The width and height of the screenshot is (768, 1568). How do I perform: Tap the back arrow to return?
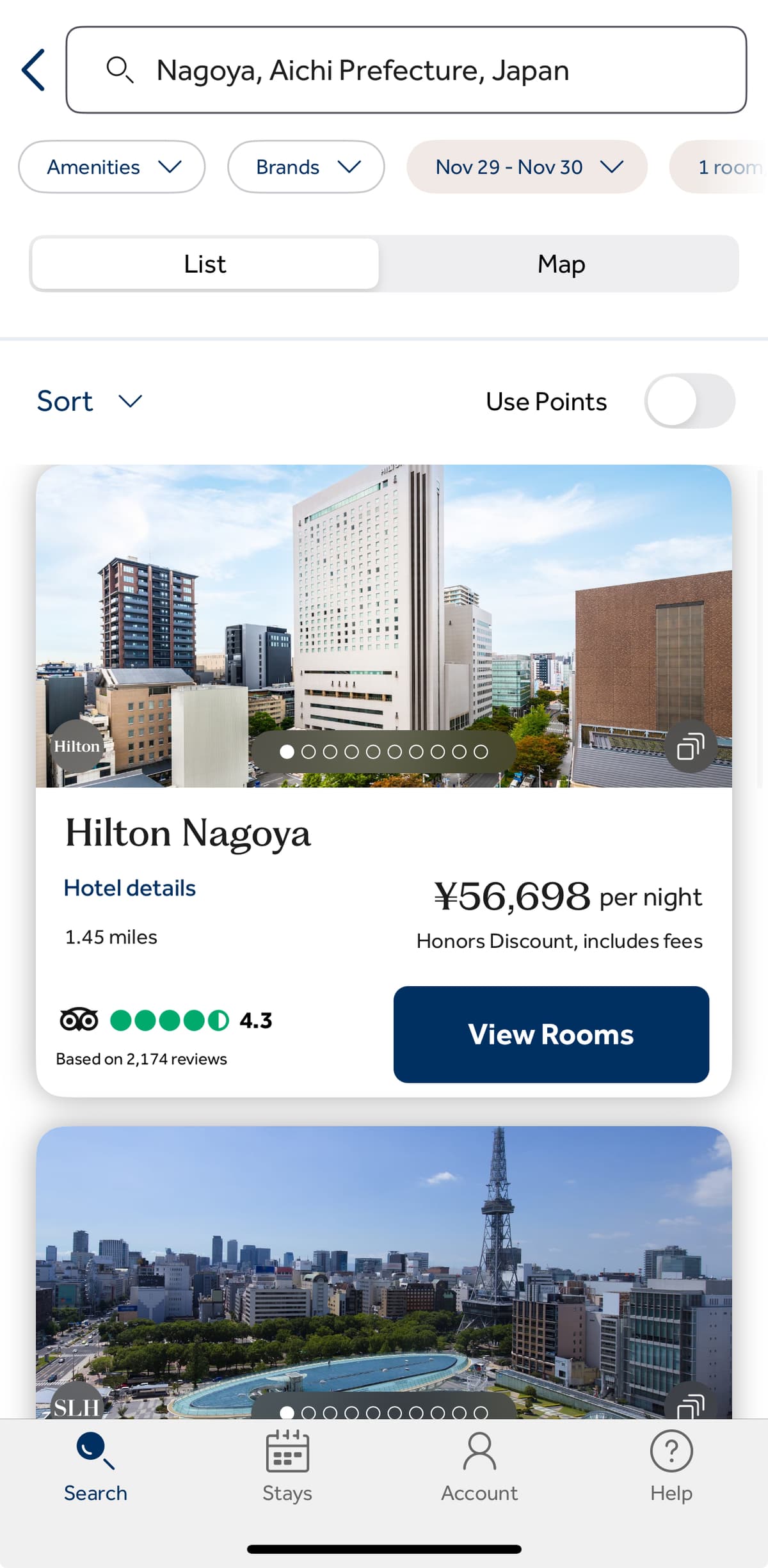point(33,70)
